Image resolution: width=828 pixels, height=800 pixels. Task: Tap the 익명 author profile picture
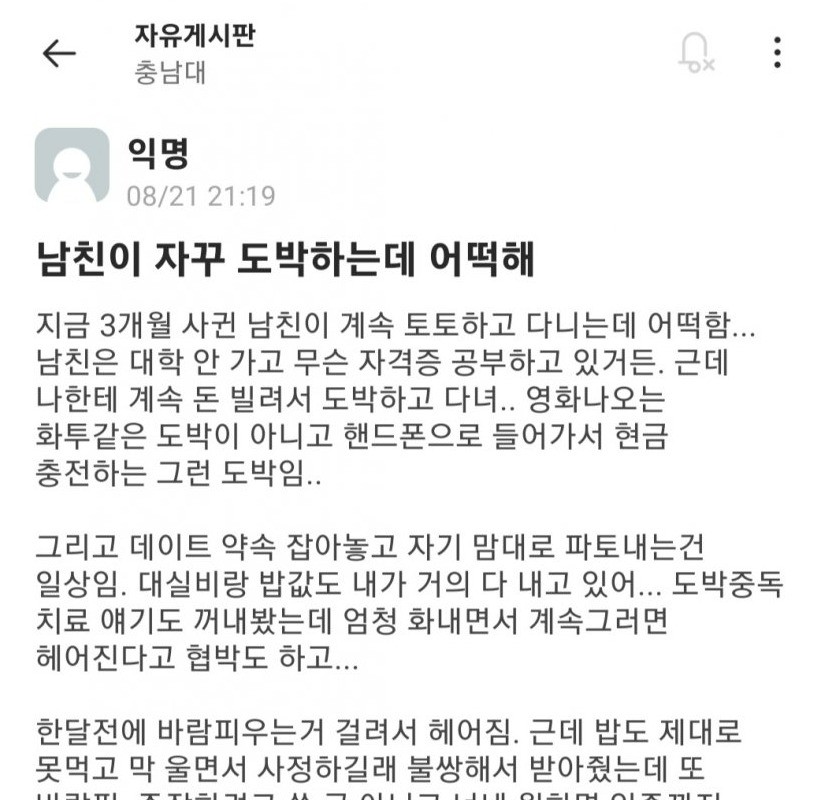72,165
